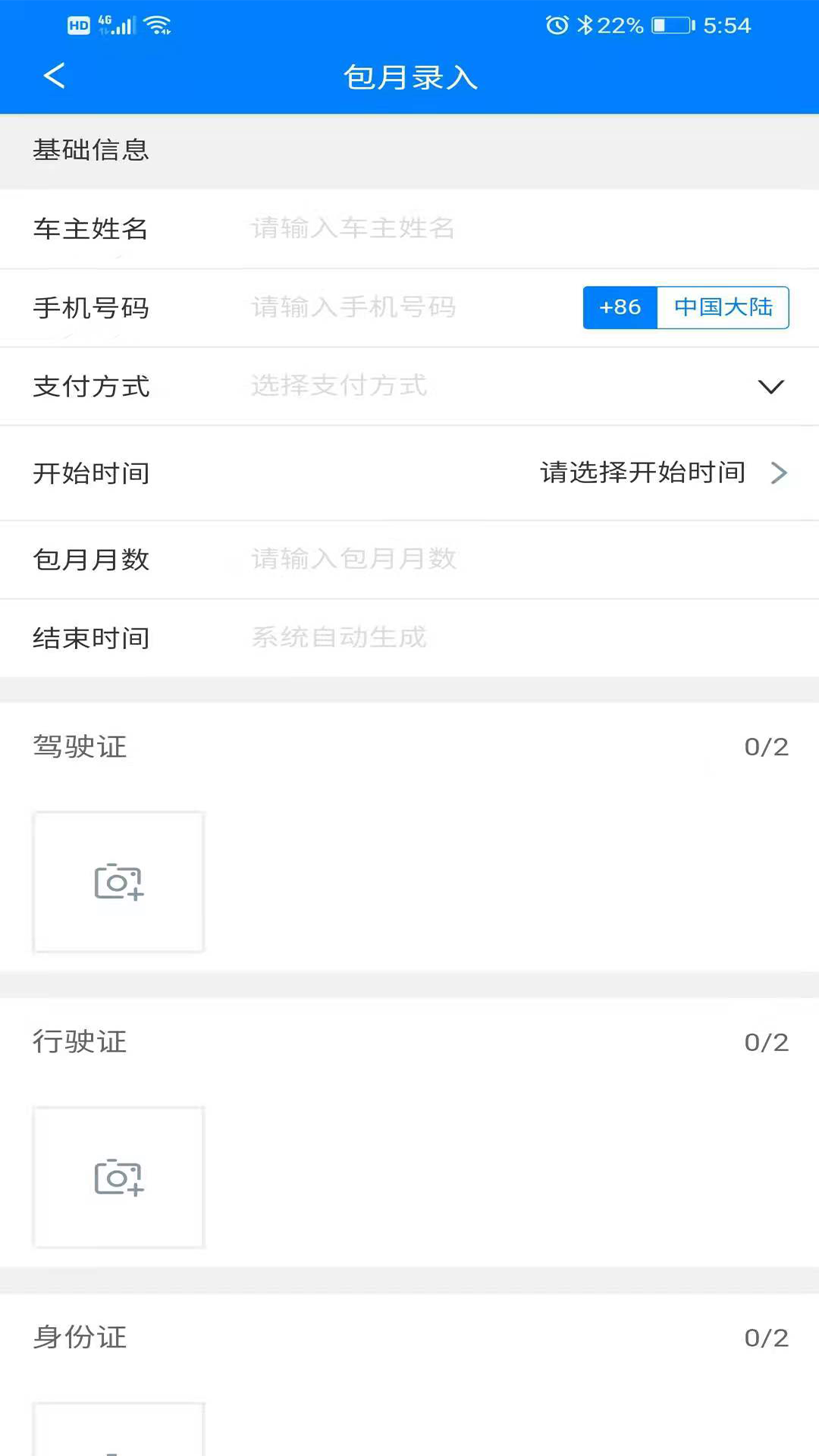Select the +86 country code option
This screenshot has height=1456, width=819.
620,307
